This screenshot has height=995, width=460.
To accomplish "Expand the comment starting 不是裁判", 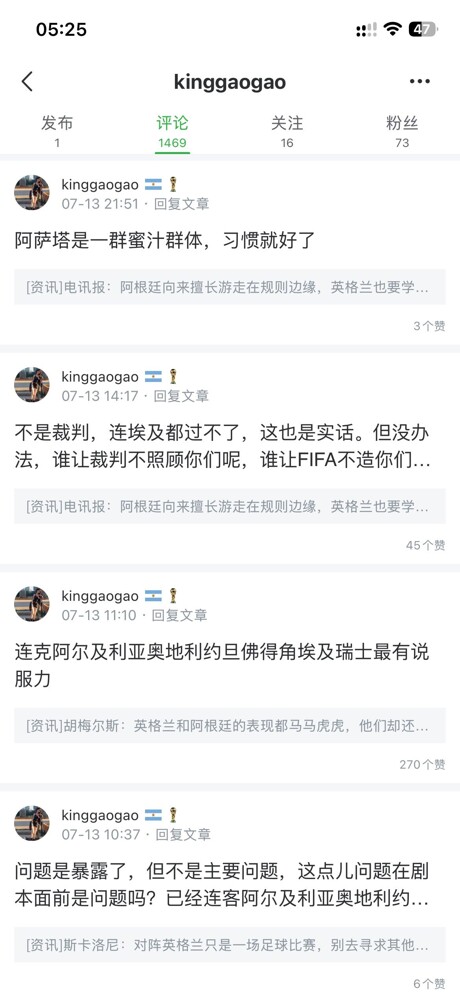I will pos(222,446).
